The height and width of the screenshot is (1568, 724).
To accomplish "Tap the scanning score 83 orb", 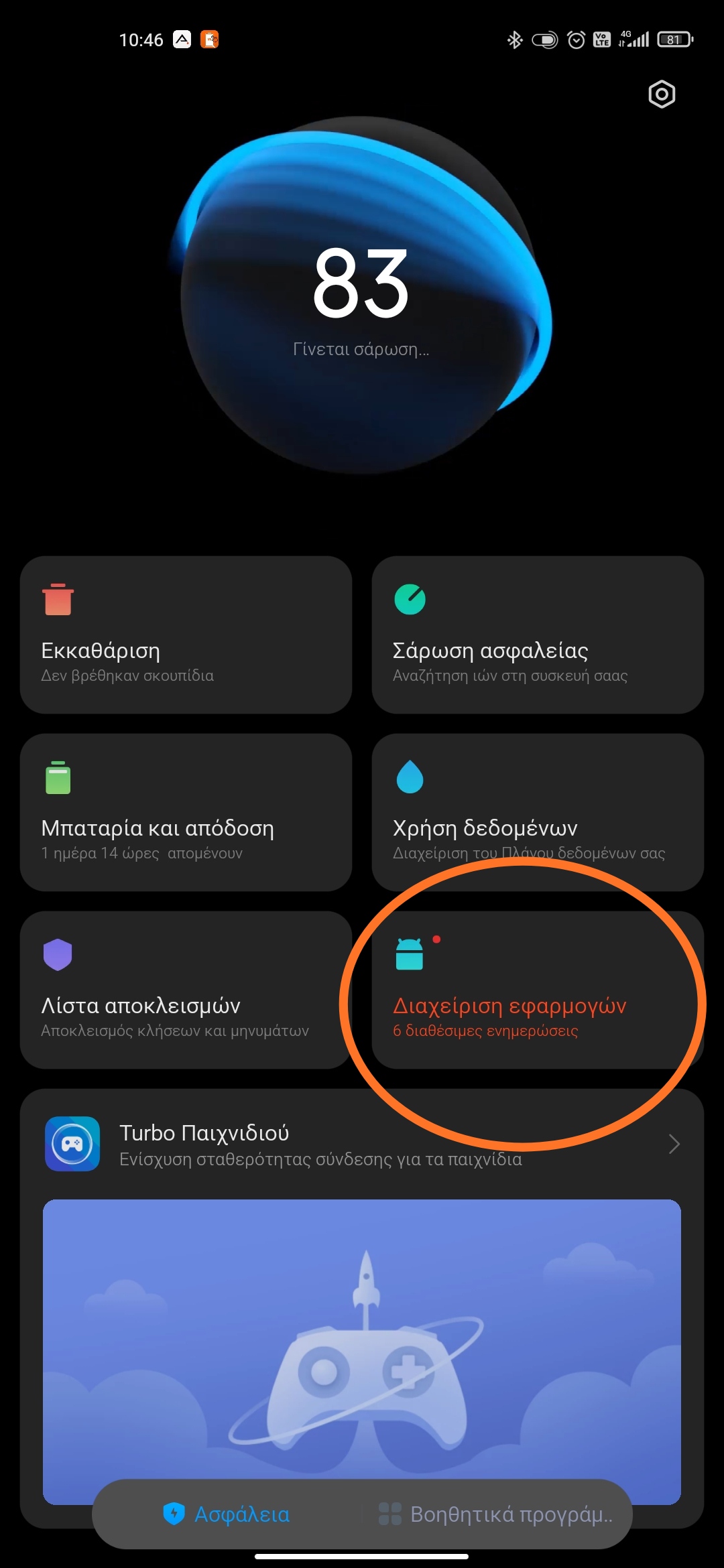I will 362,295.
